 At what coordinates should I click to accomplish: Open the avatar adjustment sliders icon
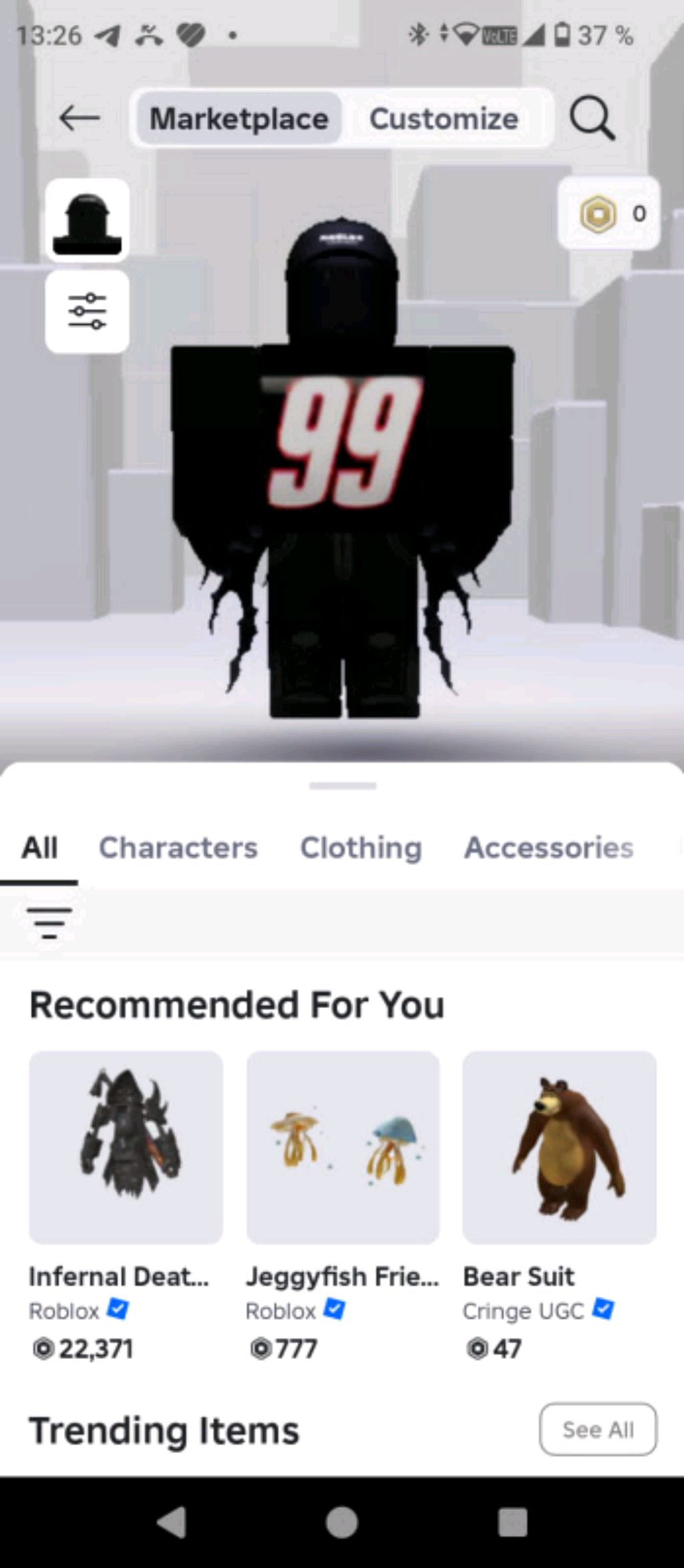pos(88,311)
